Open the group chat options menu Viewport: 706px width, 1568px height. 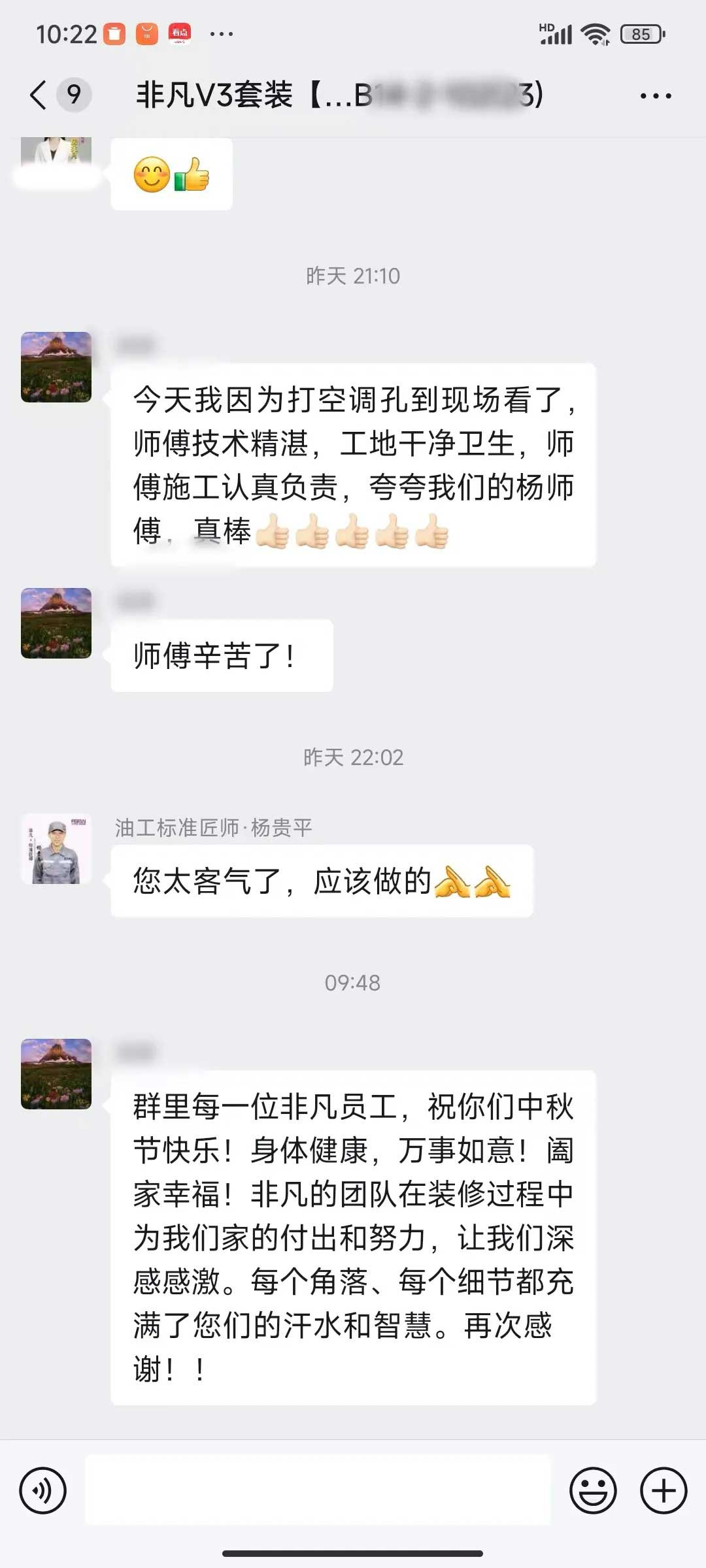(655, 96)
